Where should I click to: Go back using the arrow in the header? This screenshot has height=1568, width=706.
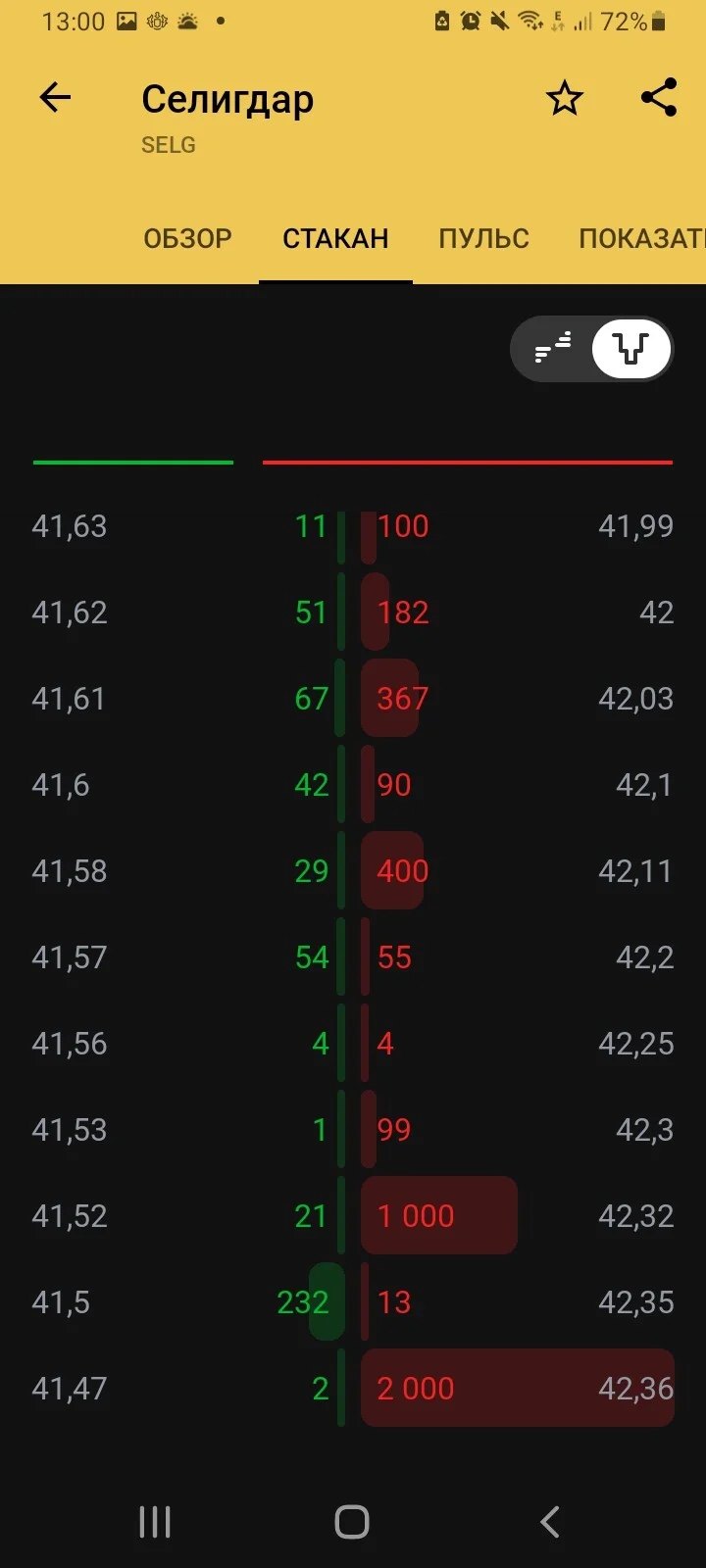coord(55,97)
